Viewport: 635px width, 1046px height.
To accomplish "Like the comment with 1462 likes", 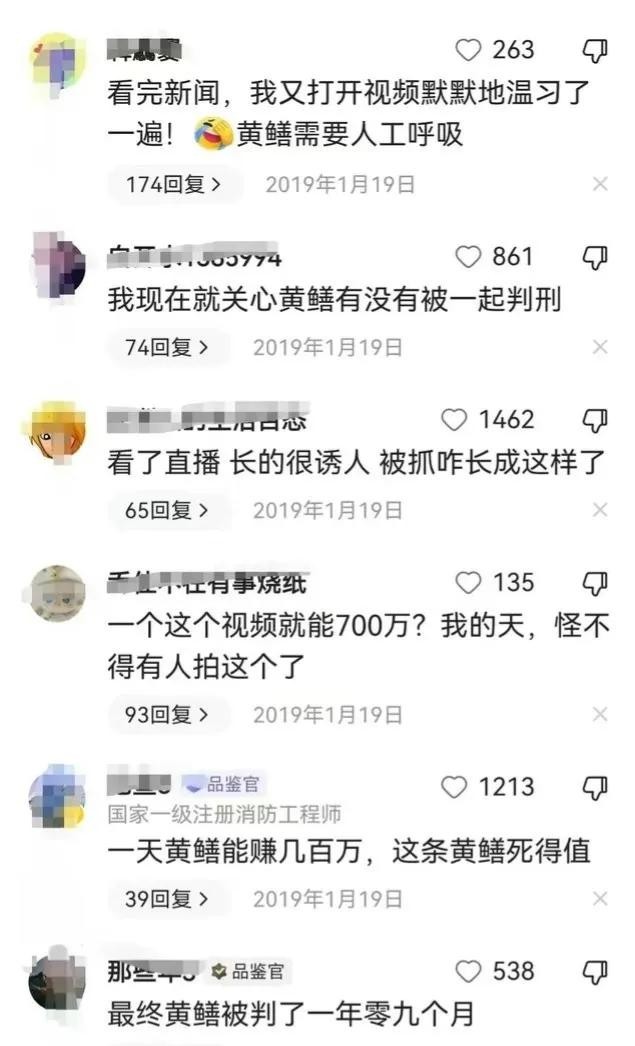I will pyautogui.click(x=455, y=420).
